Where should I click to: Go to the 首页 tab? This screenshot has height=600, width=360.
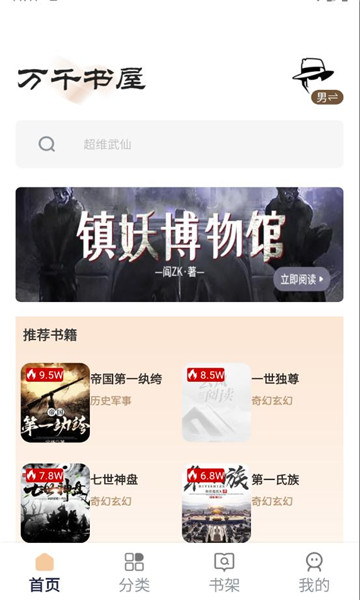coord(45,572)
